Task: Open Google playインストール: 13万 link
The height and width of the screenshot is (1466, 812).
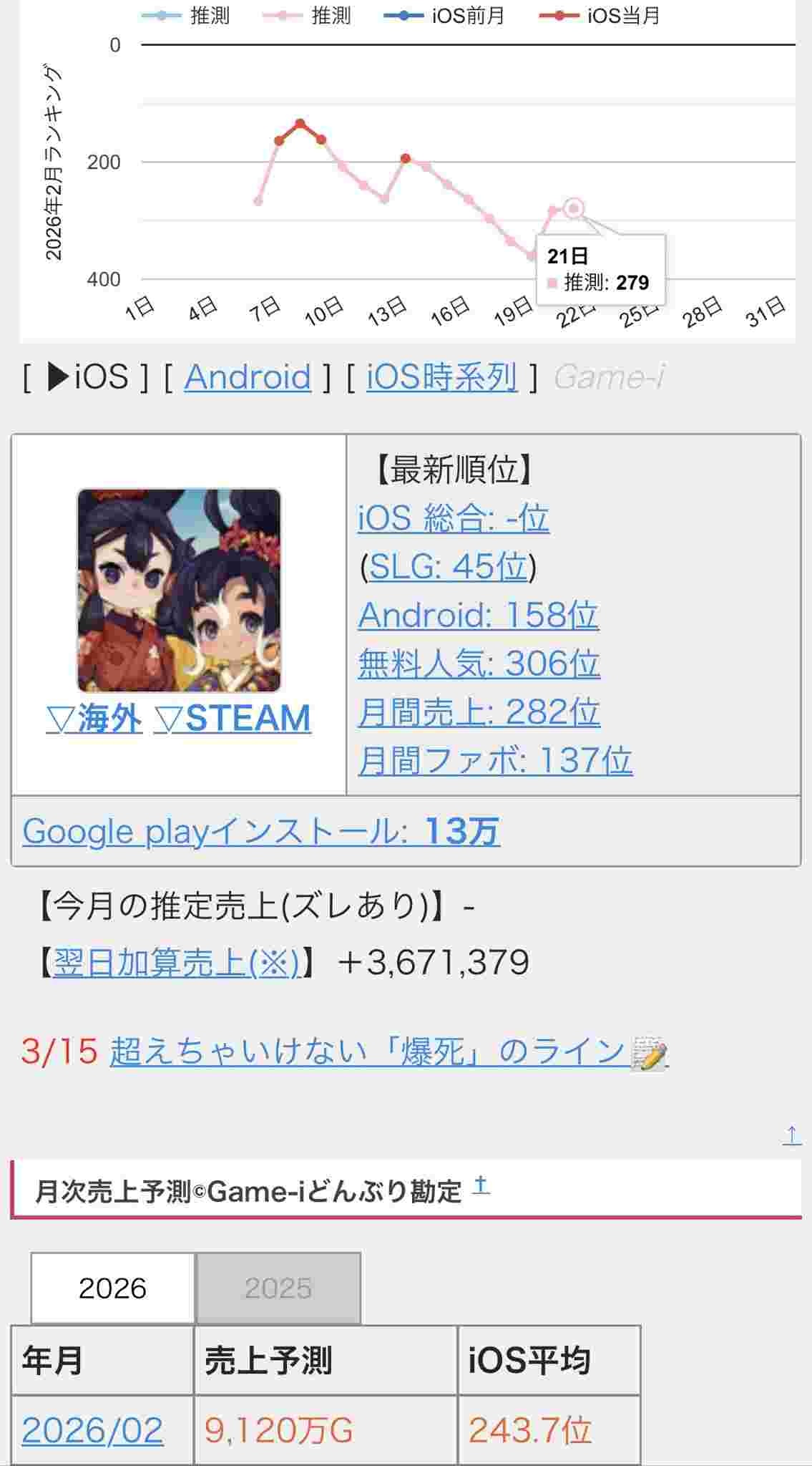Action: tap(261, 831)
